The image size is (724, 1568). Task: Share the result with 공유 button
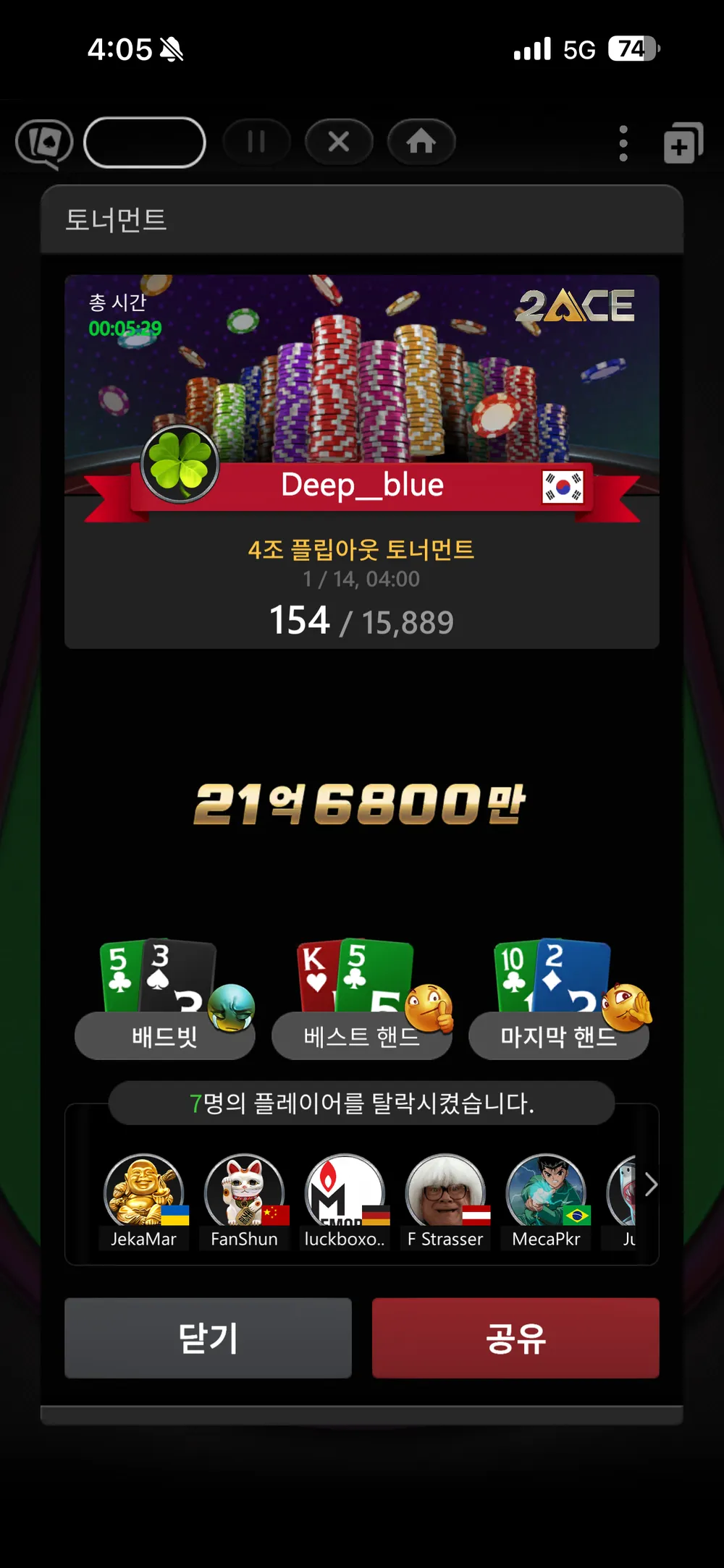(515, 1338)
